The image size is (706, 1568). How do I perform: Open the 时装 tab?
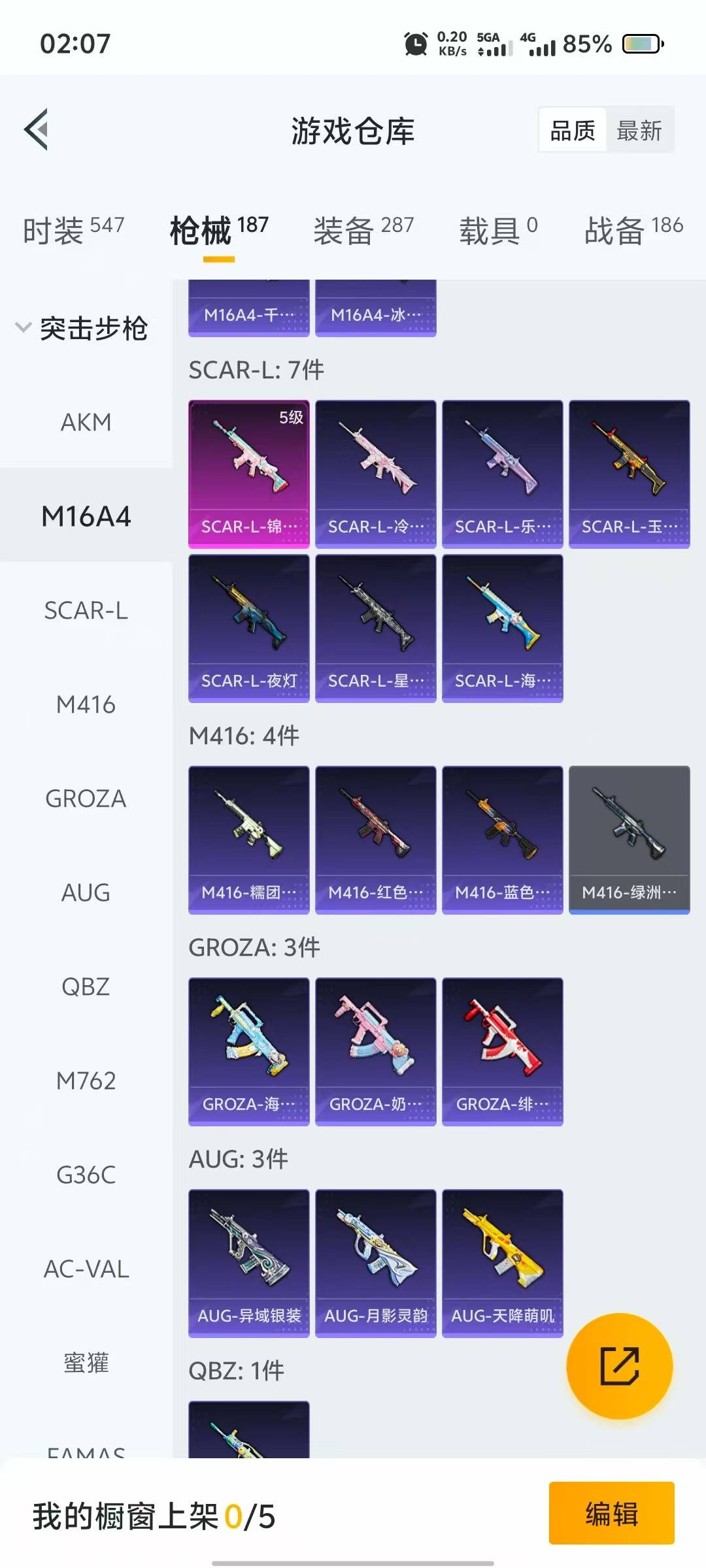[73, 230]
